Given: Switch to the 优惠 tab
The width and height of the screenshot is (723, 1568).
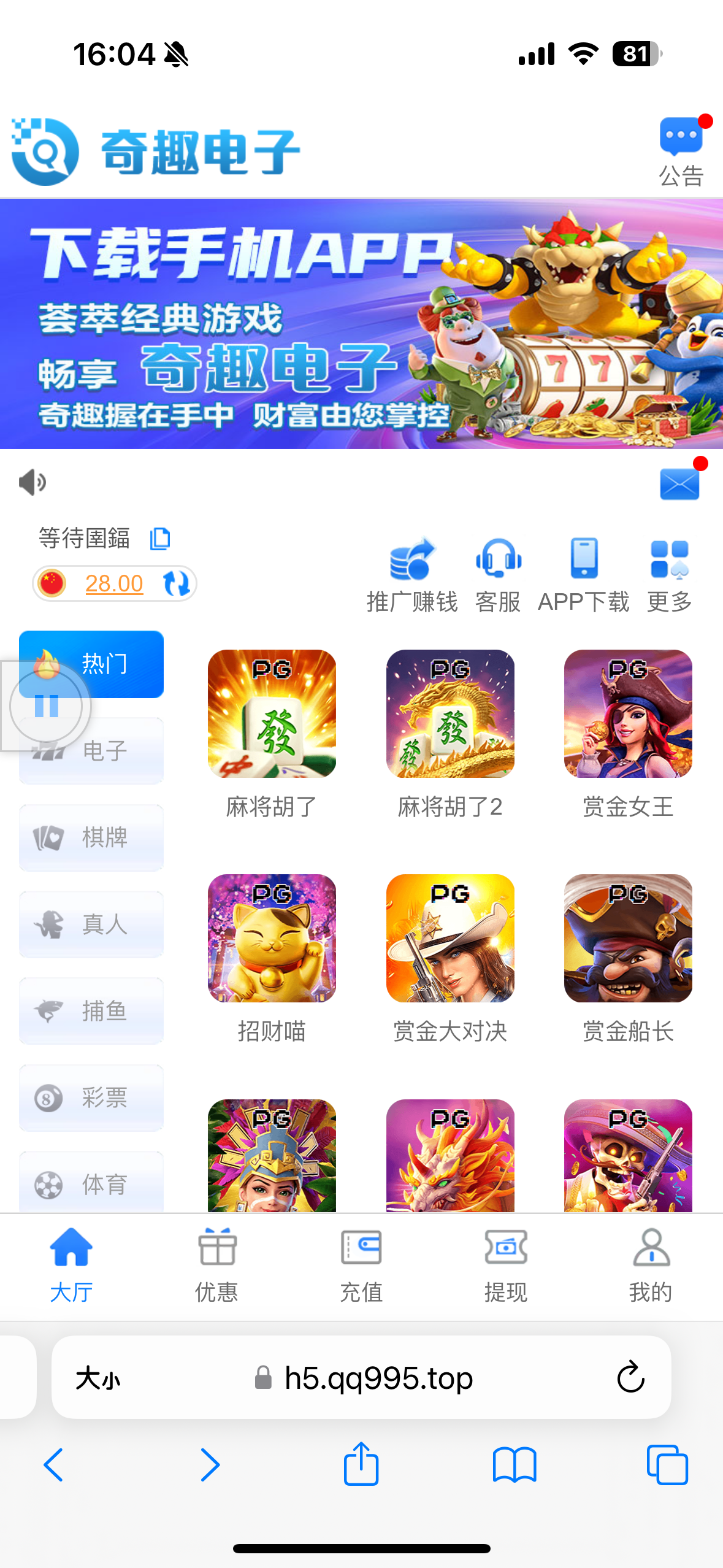Looking at the screenshot, I should click(x=216, y=1265).
